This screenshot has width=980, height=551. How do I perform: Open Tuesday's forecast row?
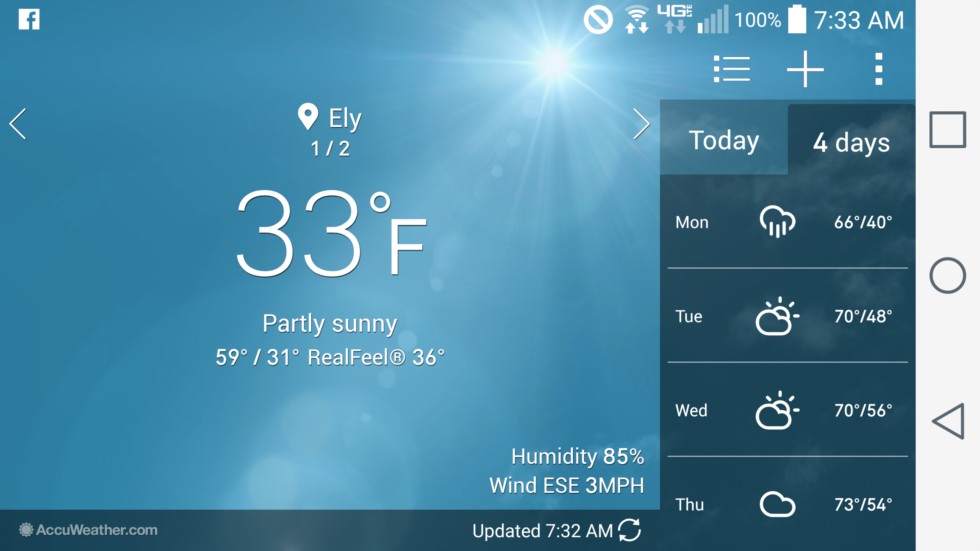pyautogui.click(x=787, y=317)
